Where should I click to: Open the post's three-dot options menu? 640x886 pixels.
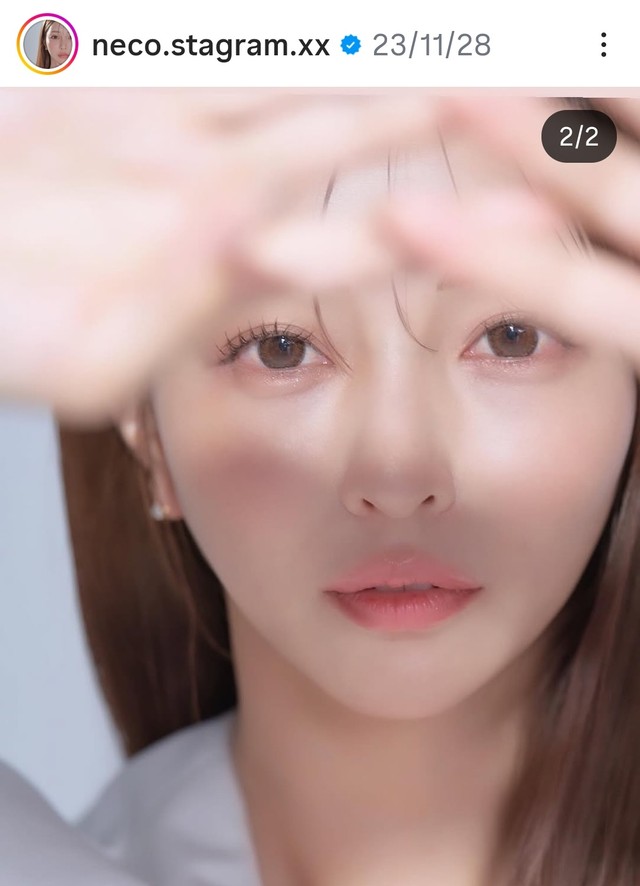click(603, 45)
